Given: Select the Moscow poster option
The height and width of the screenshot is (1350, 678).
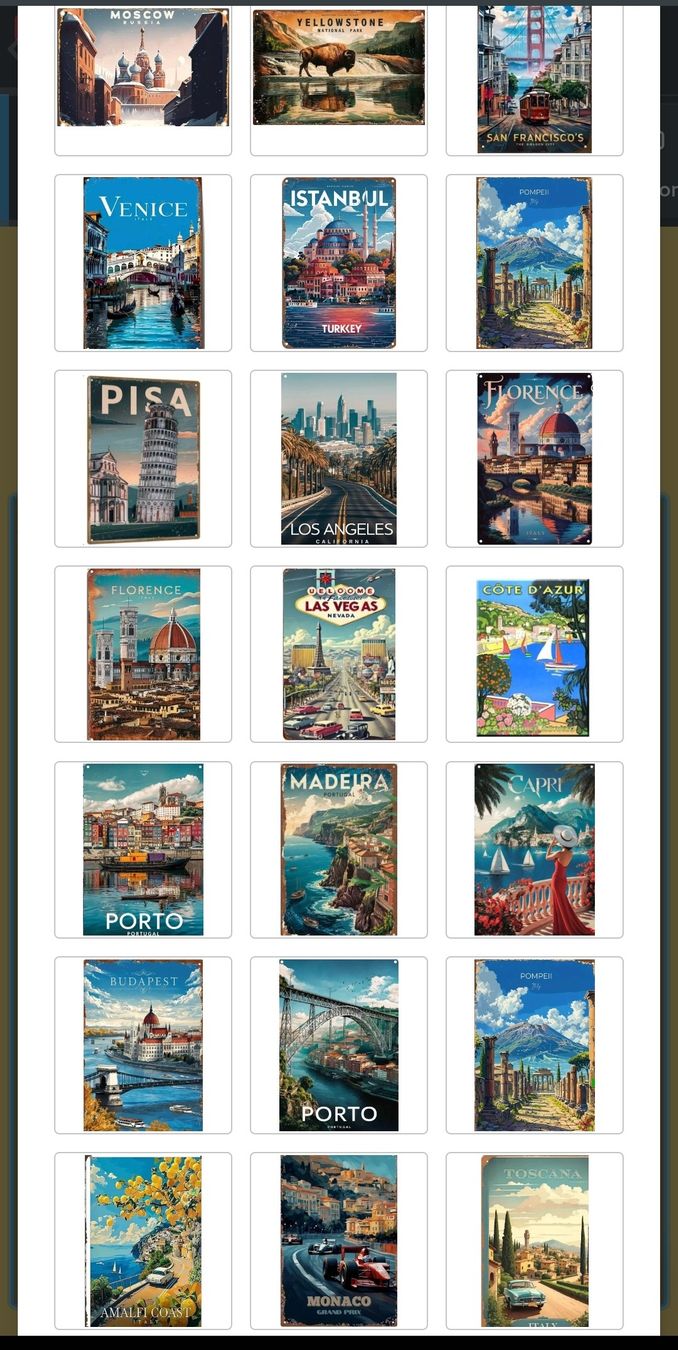Looking at the screenshot, I should click(x=143, y=80).
